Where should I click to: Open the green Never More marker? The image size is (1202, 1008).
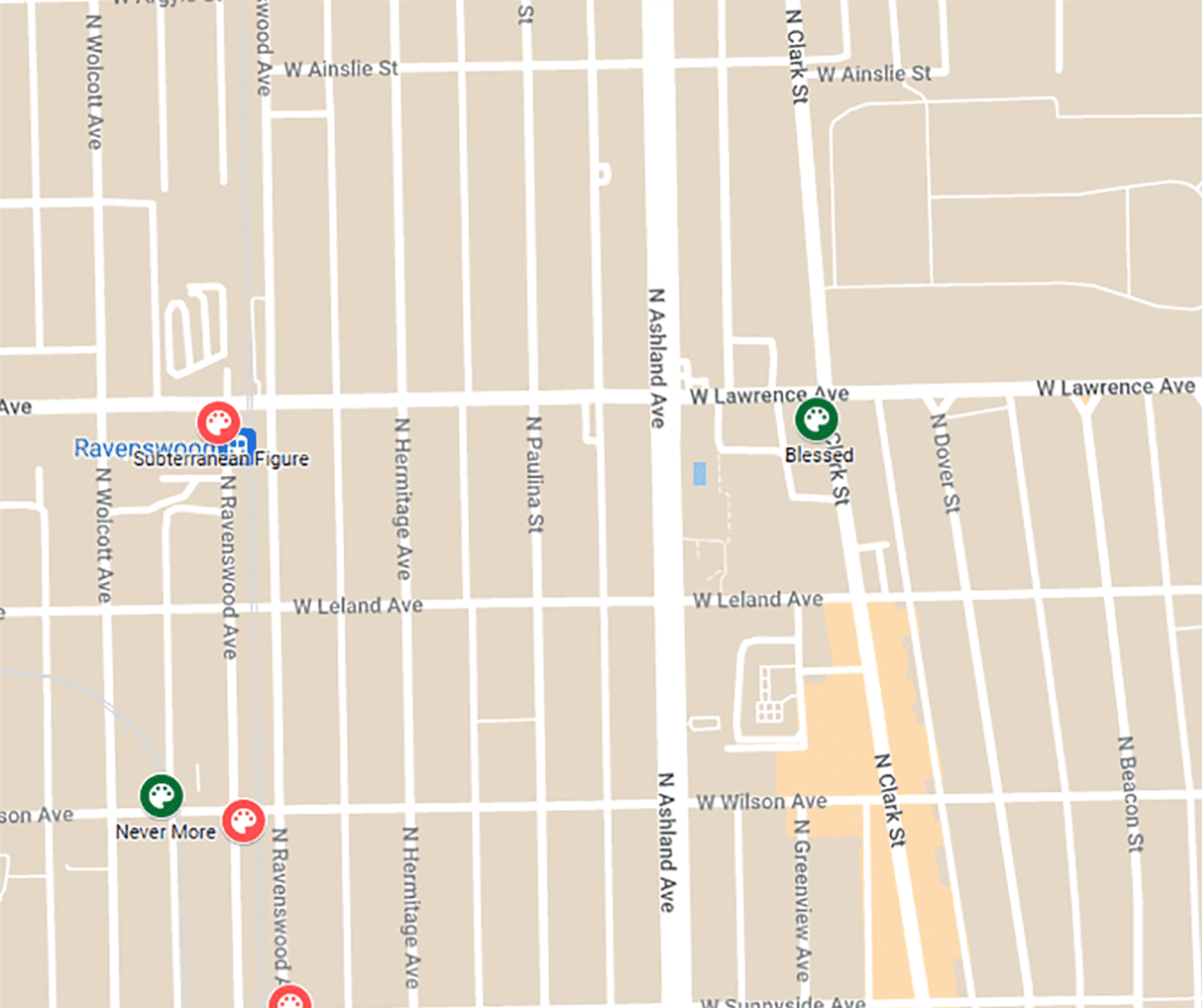click(161, 796)
